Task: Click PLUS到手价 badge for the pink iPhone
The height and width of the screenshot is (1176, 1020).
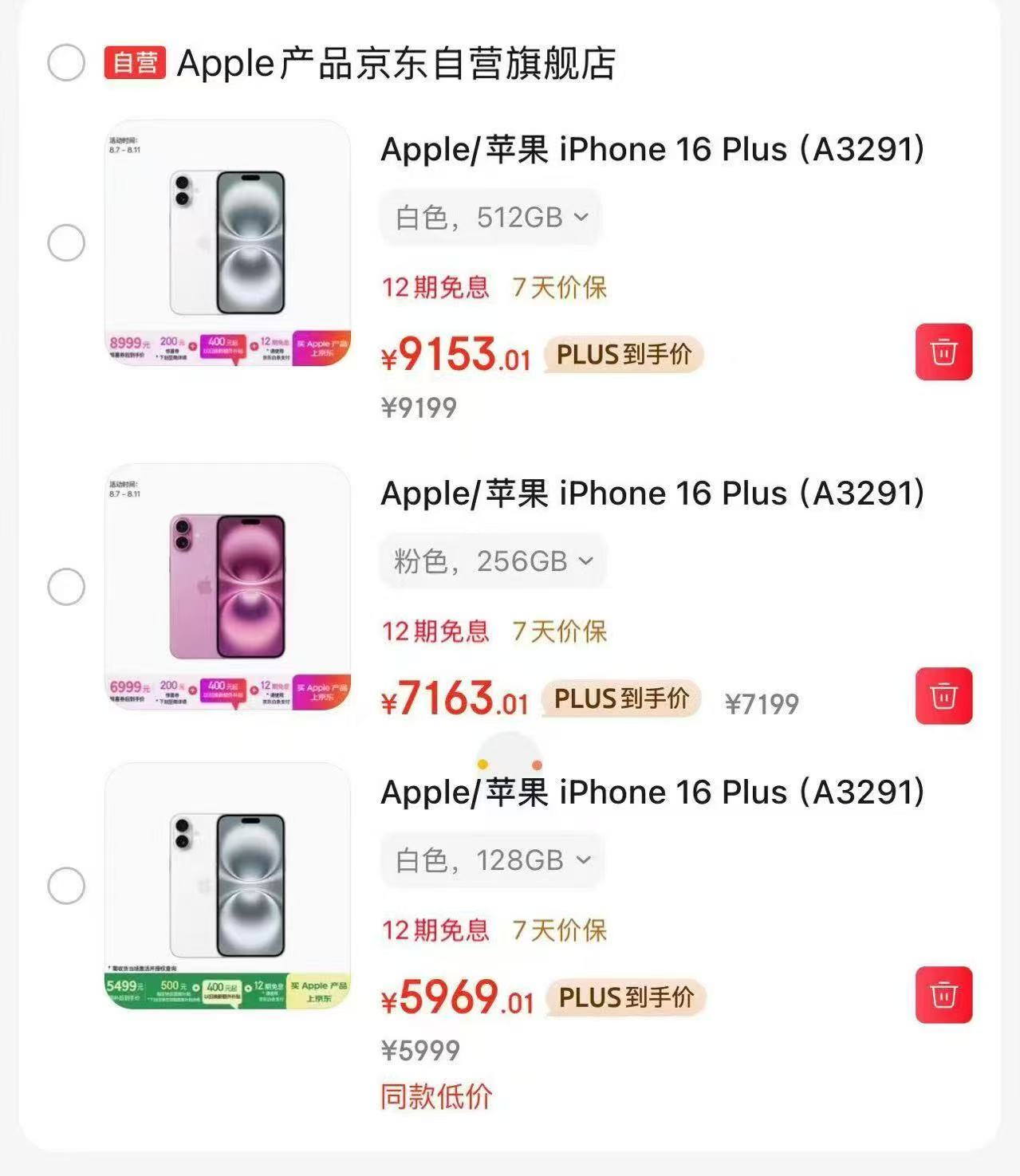Action: coord(620,700)
